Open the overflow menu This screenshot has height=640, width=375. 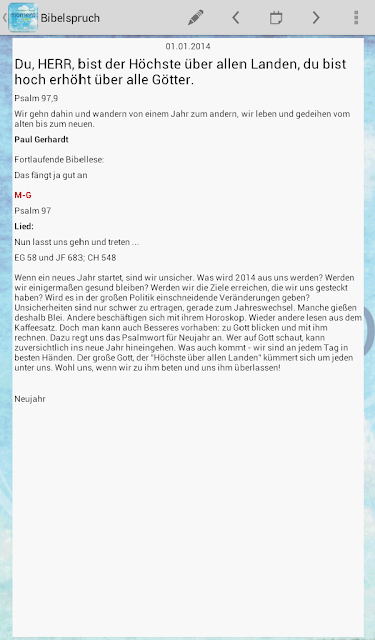click(x=356, y=18)
